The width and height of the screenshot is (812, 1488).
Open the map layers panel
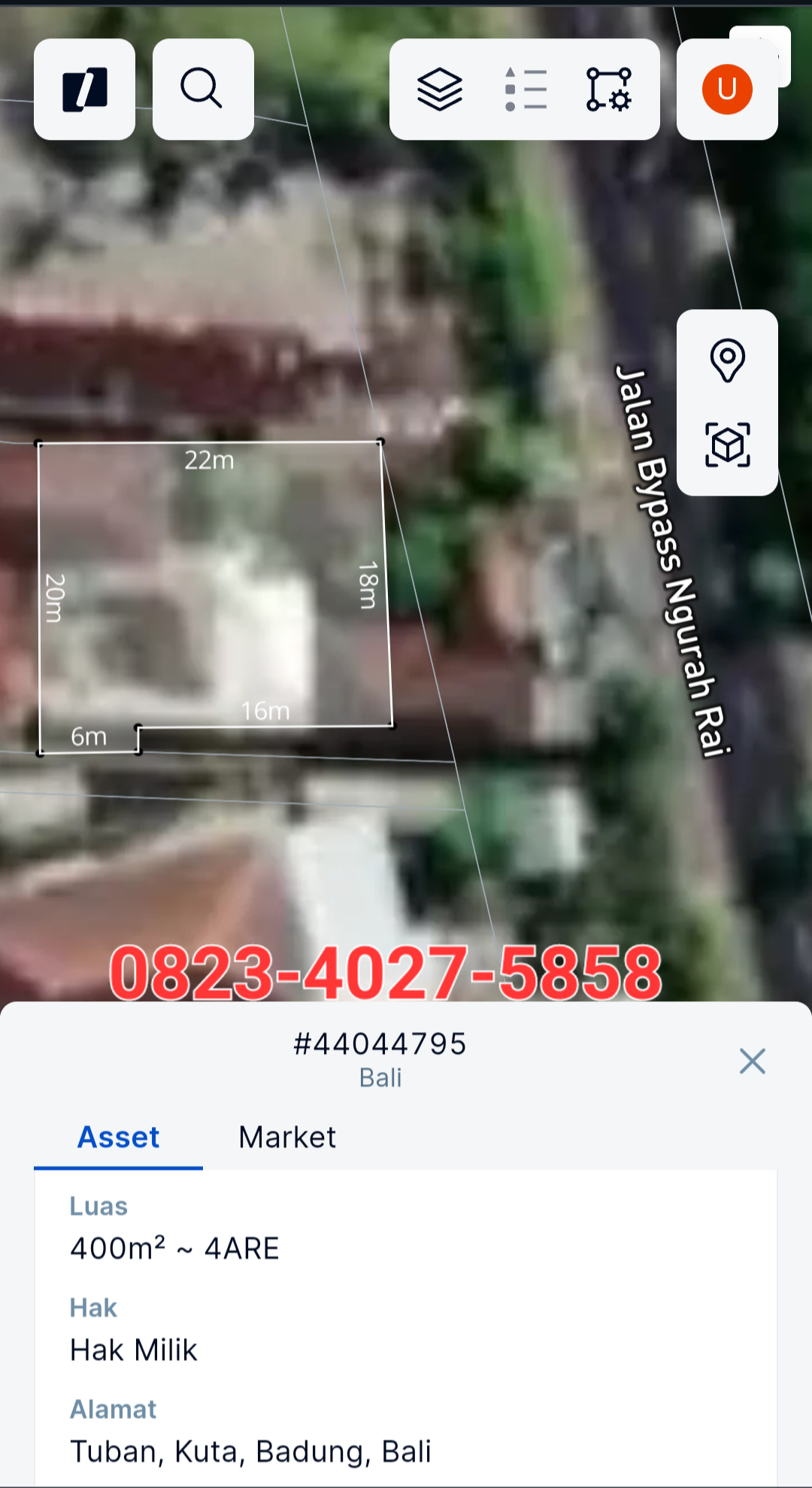tap(440, 90)
